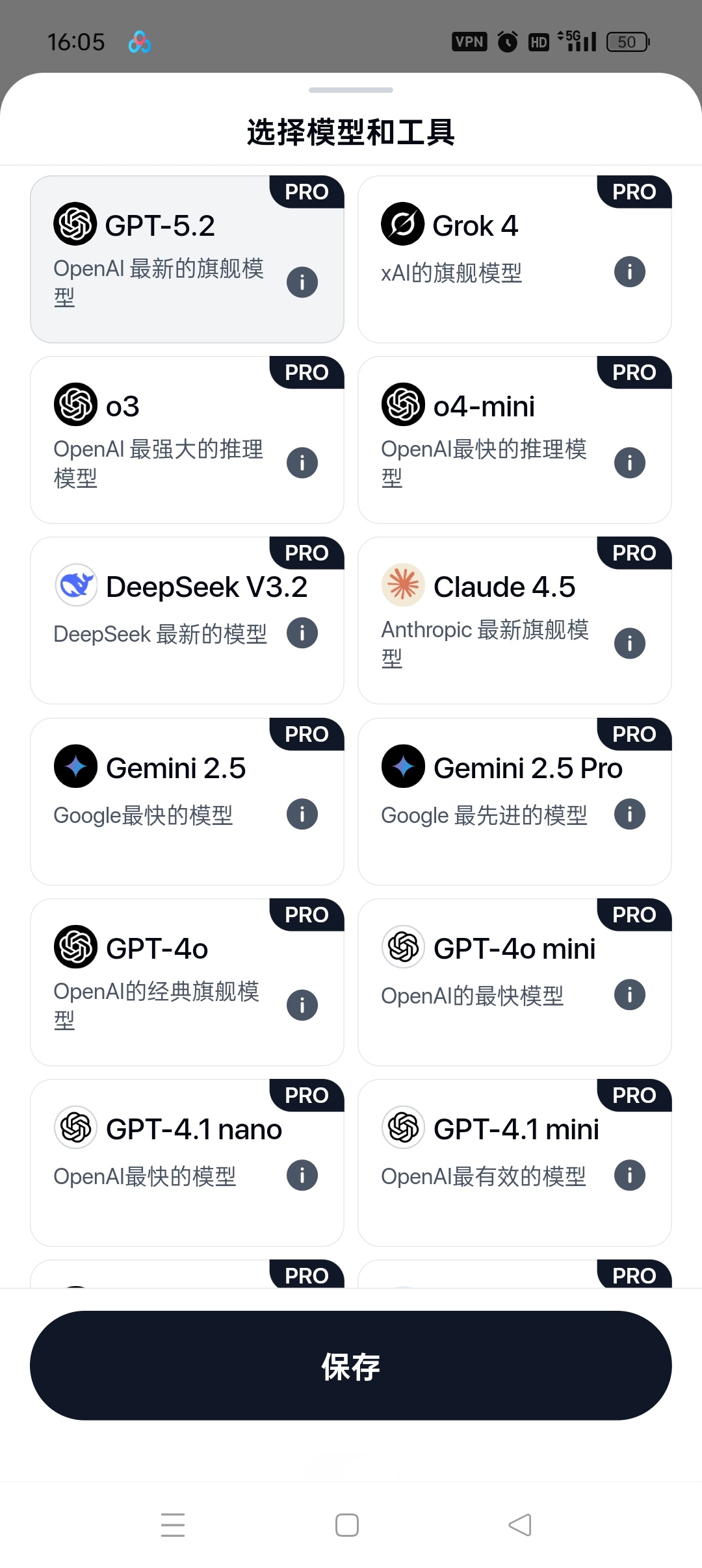The width and height of the screenshot is (702, 1568).
Task: View details for DeepSeek V3.2
Action: 302,633
